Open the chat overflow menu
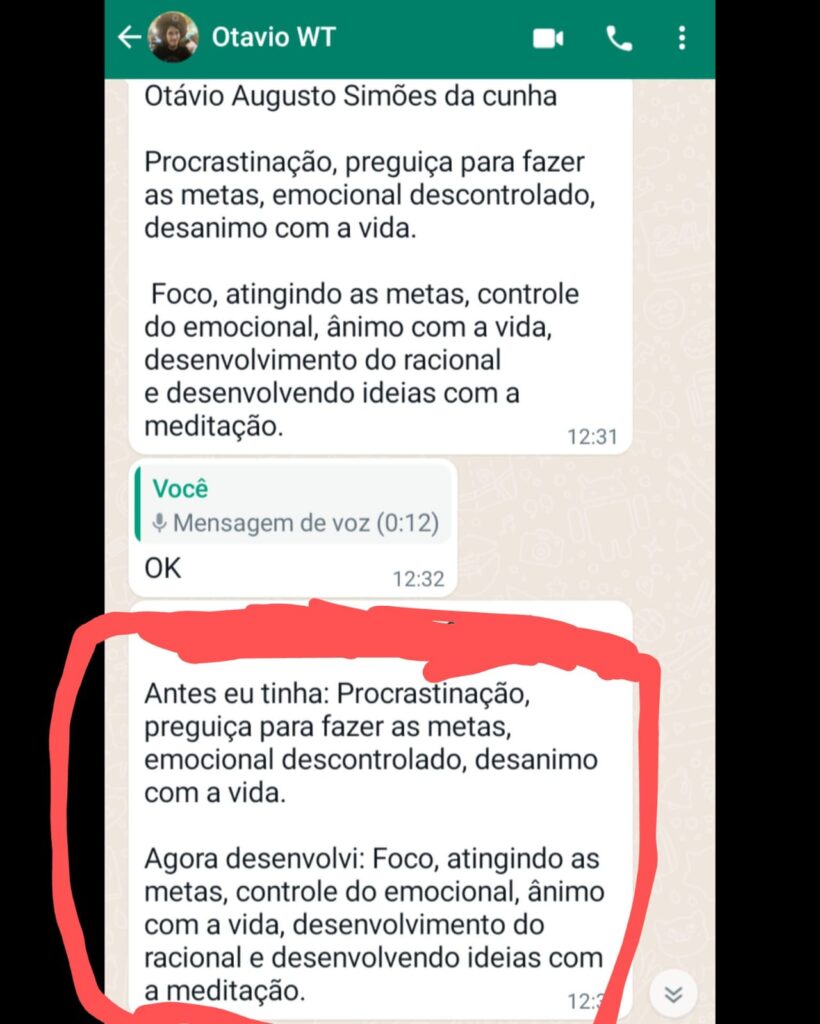 [x=682, y=38]
